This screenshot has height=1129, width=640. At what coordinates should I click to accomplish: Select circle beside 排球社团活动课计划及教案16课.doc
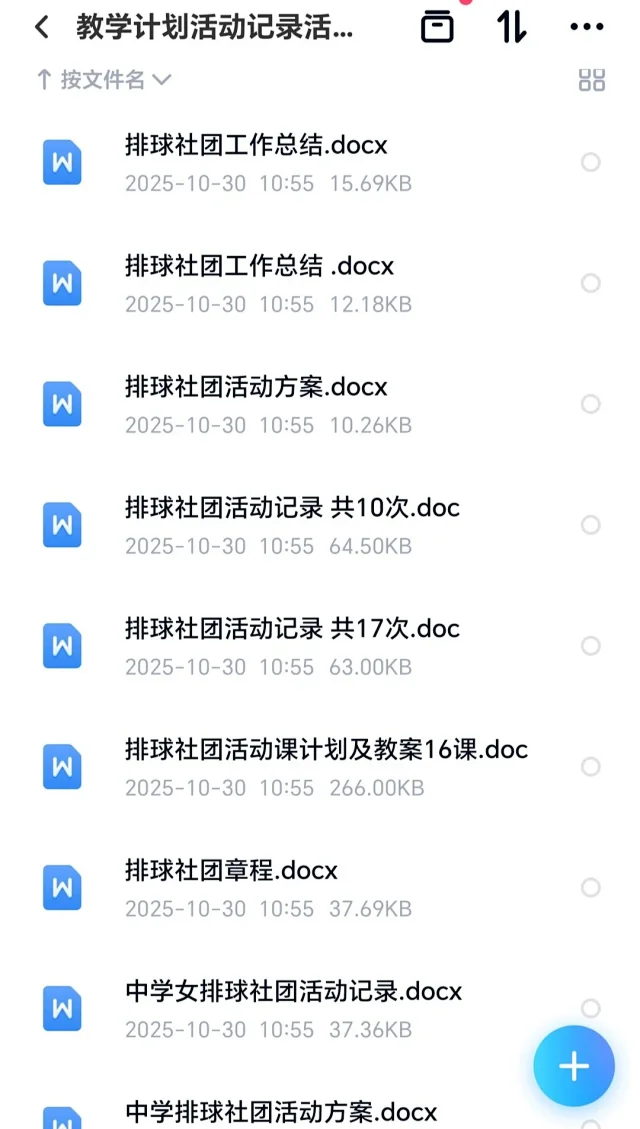[591, 767]
